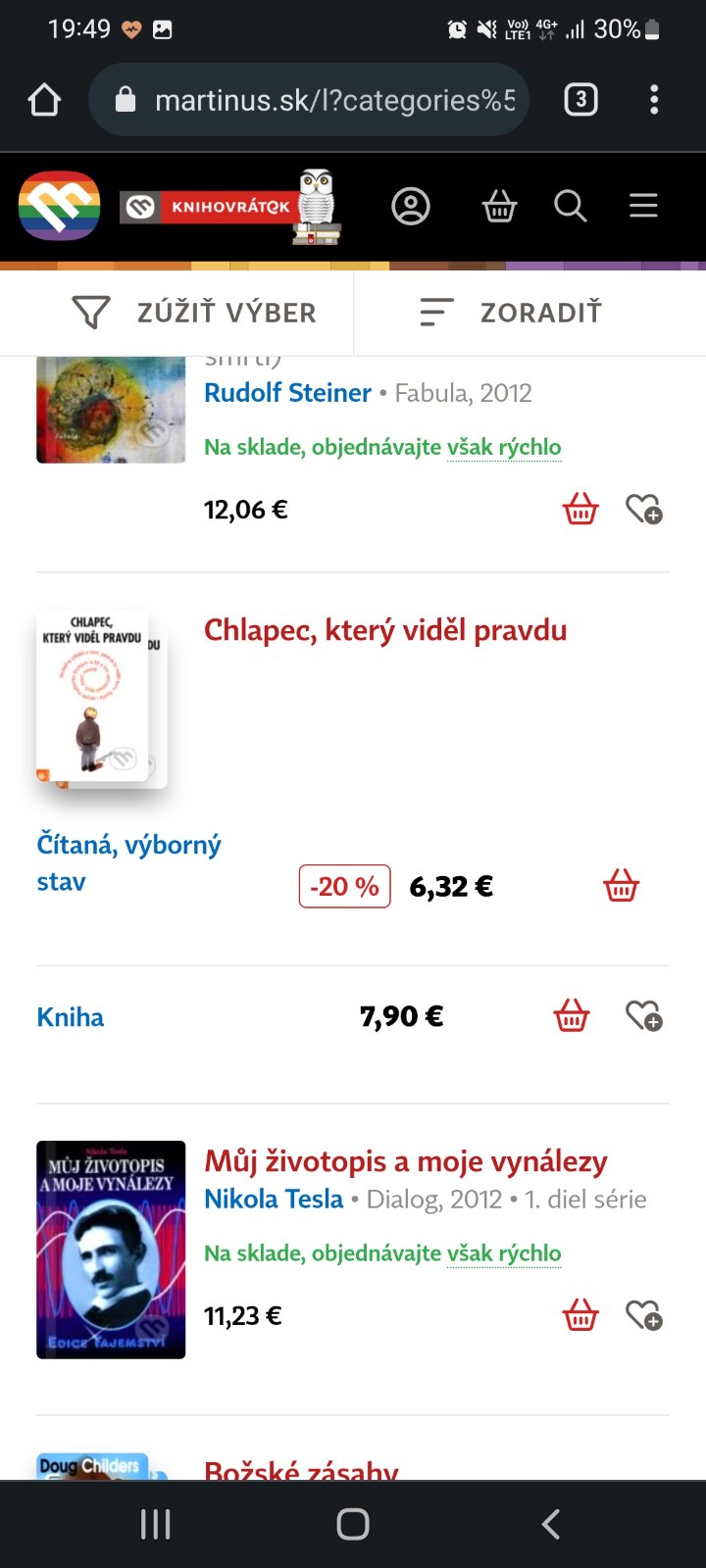Tap Zúžiť výber filter button
This screenshot has height=1568, width=706.
pyautogui.click(x=194, y=313)
